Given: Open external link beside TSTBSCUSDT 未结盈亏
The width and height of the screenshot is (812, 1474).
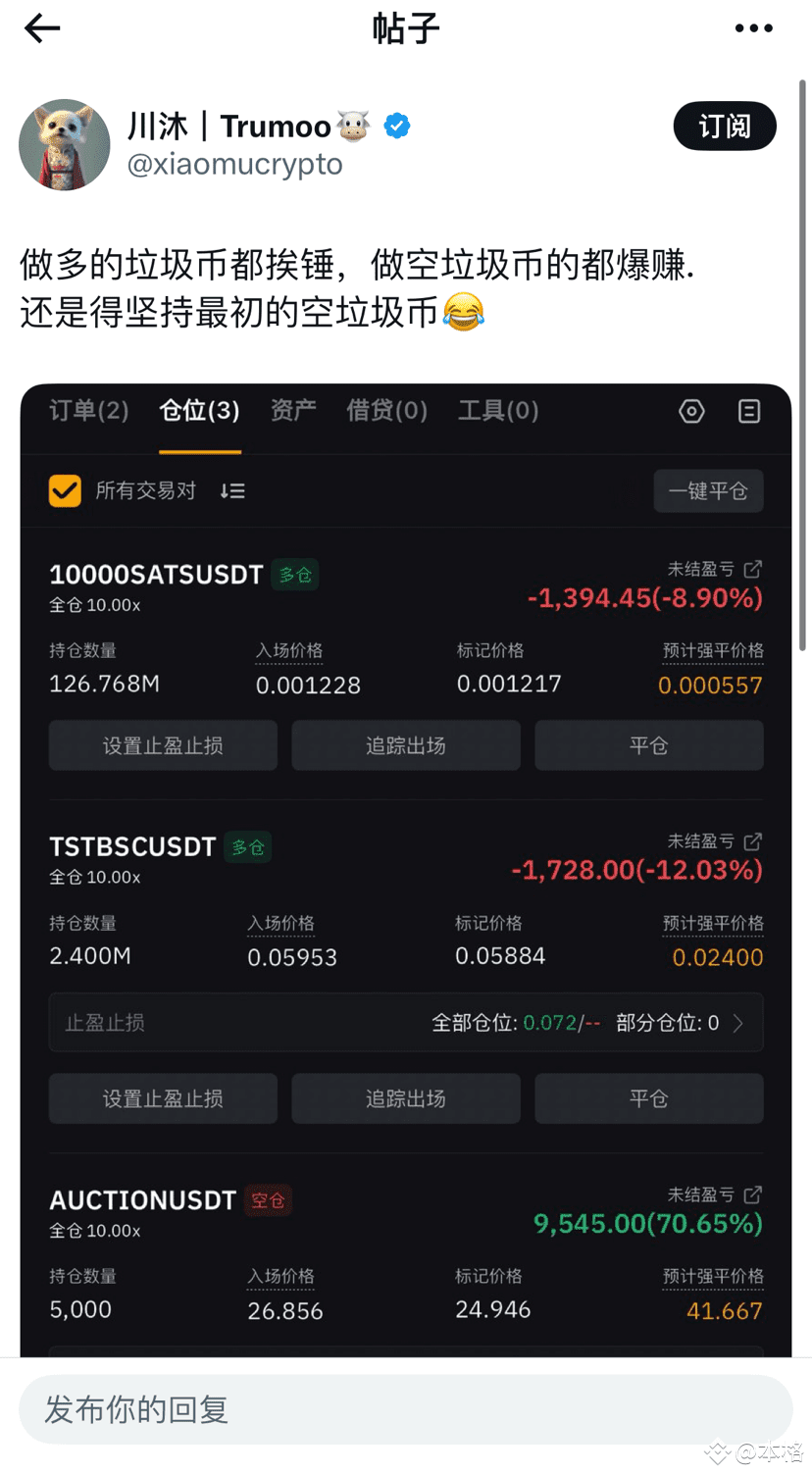Looking at the screenshot, I should tap(750, 840).
